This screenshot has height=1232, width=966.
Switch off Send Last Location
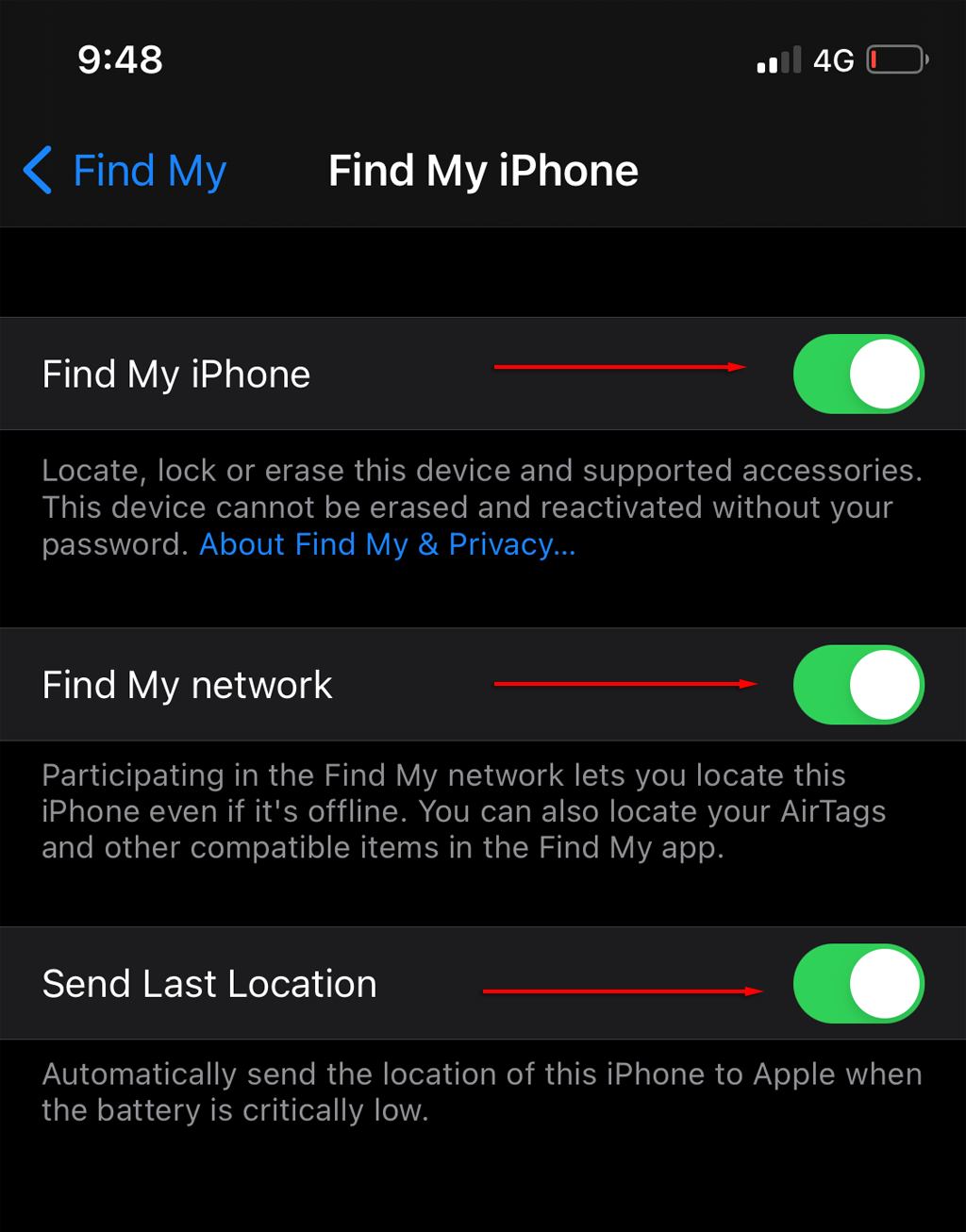[858, 984]
